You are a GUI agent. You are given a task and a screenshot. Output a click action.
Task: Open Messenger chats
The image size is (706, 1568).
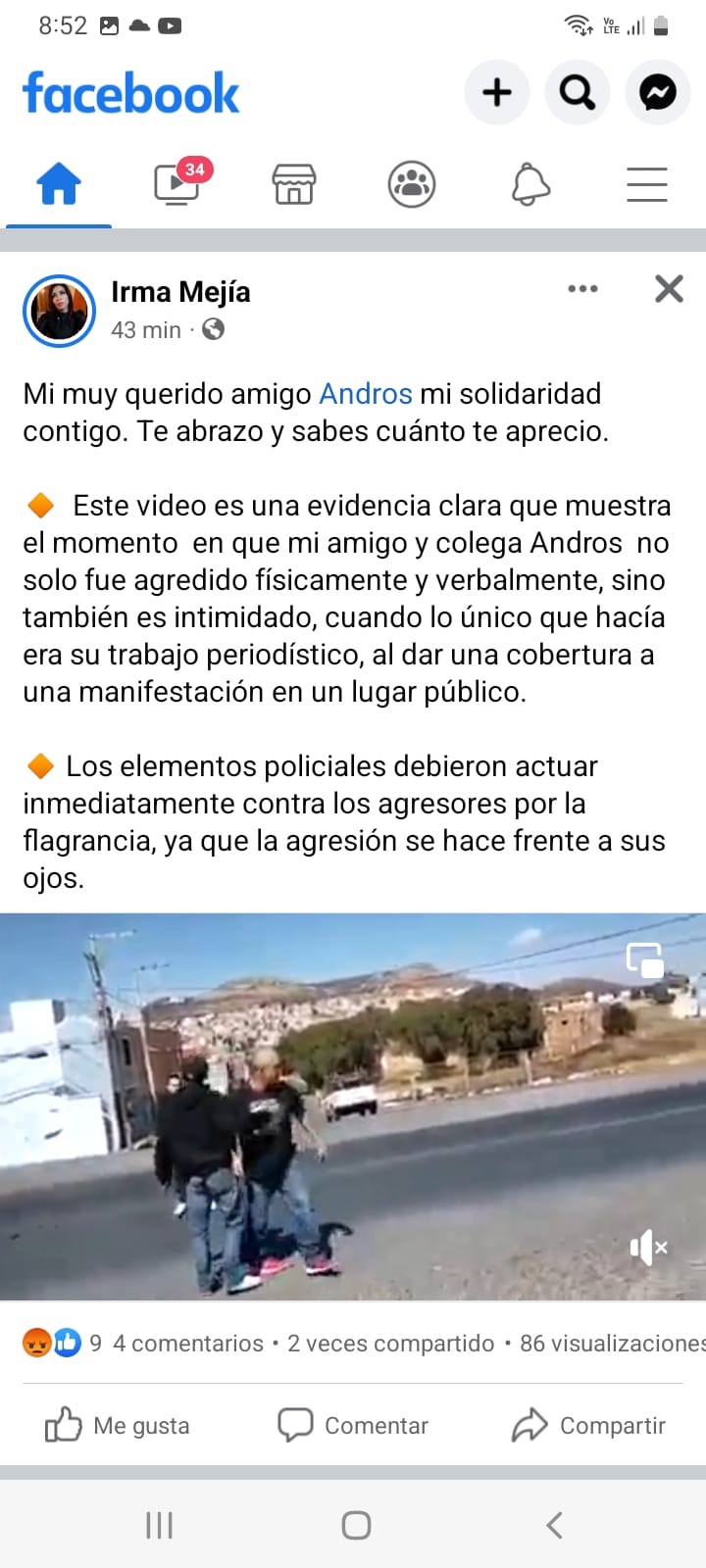658,92
